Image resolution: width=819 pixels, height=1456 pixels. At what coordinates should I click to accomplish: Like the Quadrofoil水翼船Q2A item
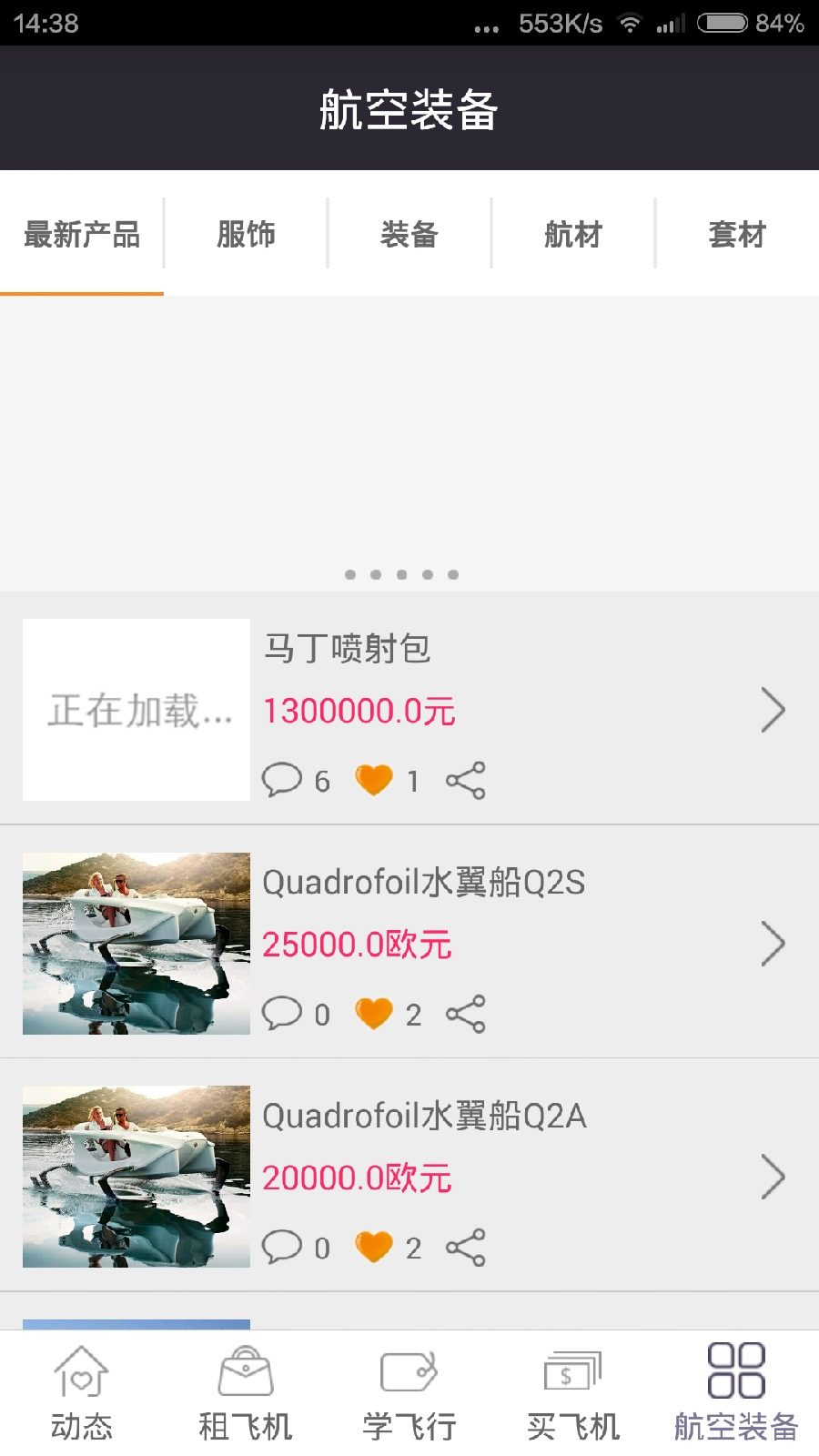tap(374, 1248)
